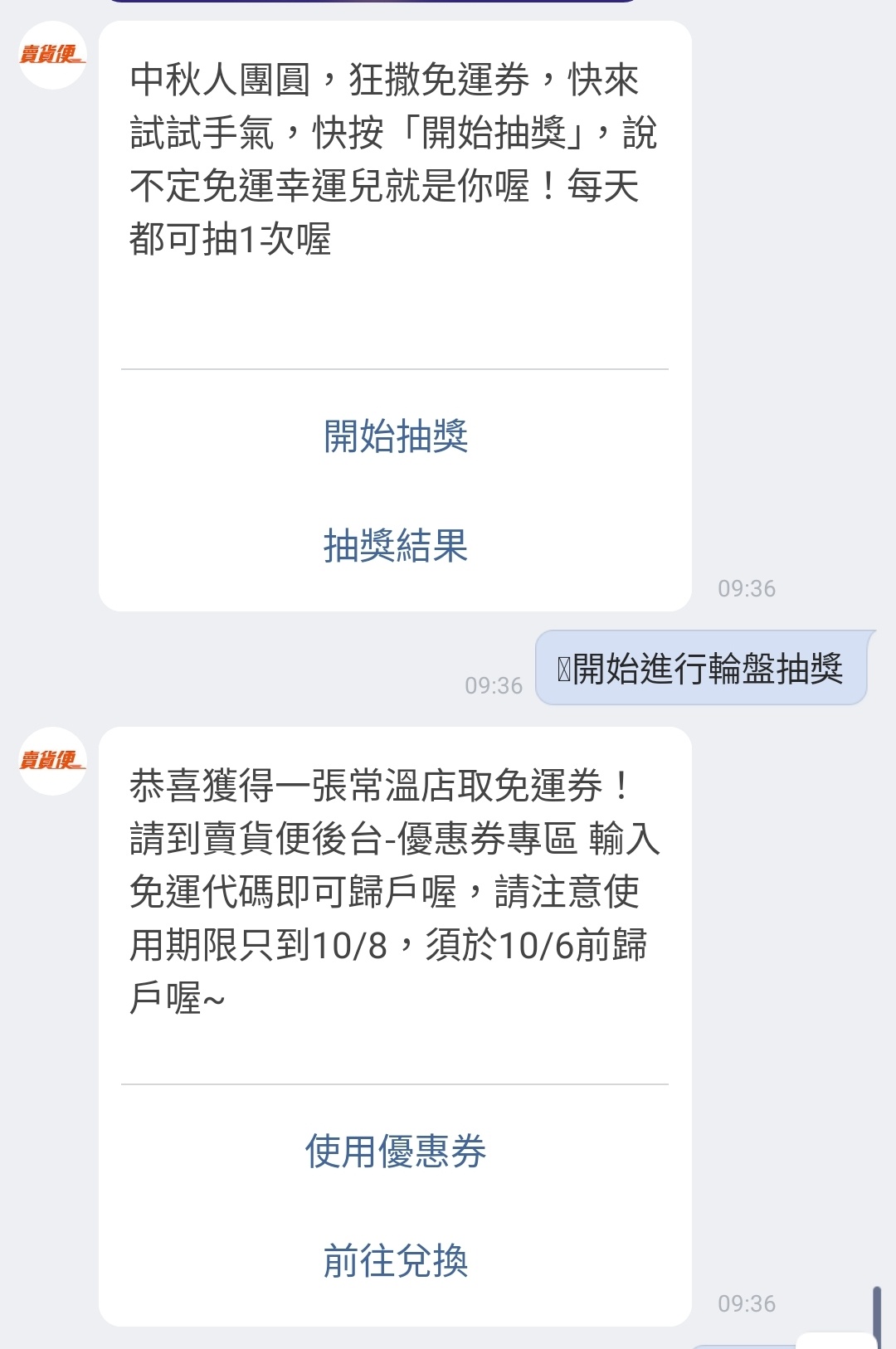Select 使用優惠券 to use the coupon
The image size is (896, 1349).
(x=396, y=1152)
